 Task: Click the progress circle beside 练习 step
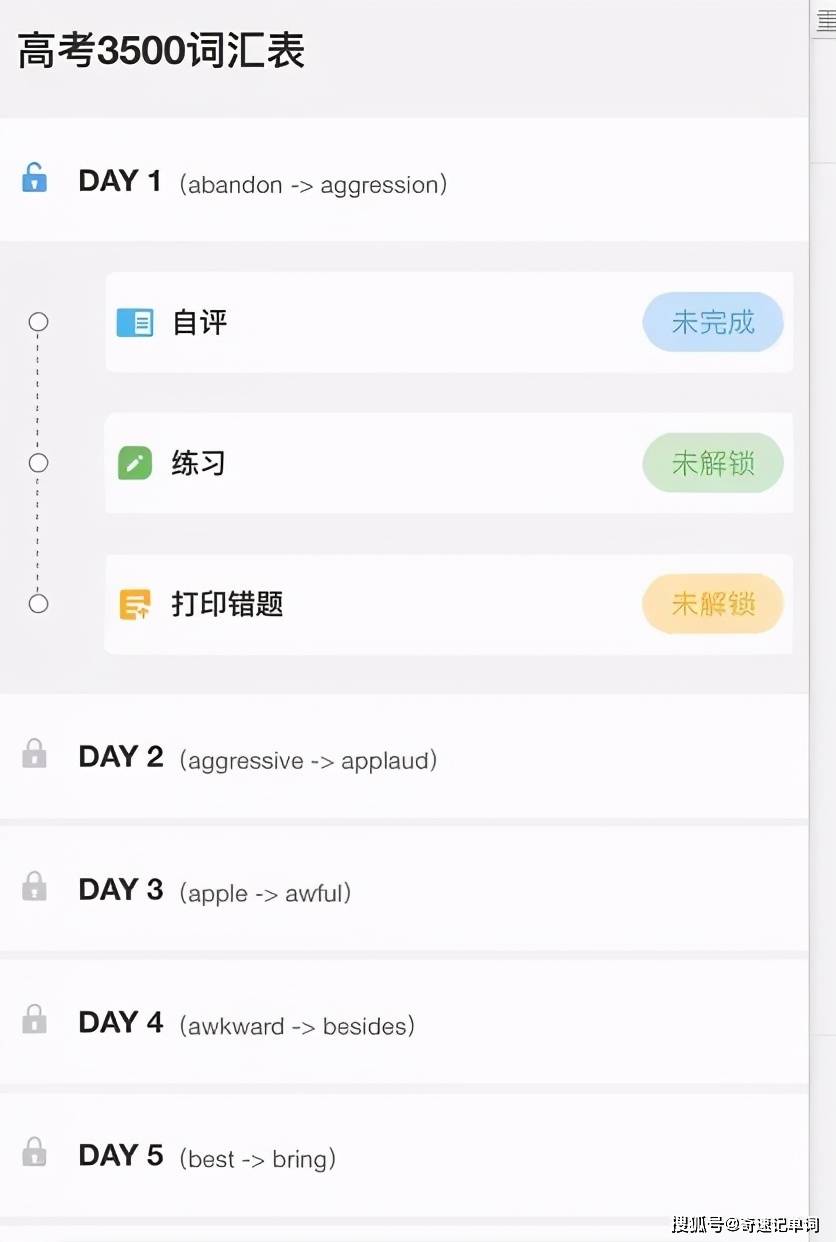pos(38,463)
